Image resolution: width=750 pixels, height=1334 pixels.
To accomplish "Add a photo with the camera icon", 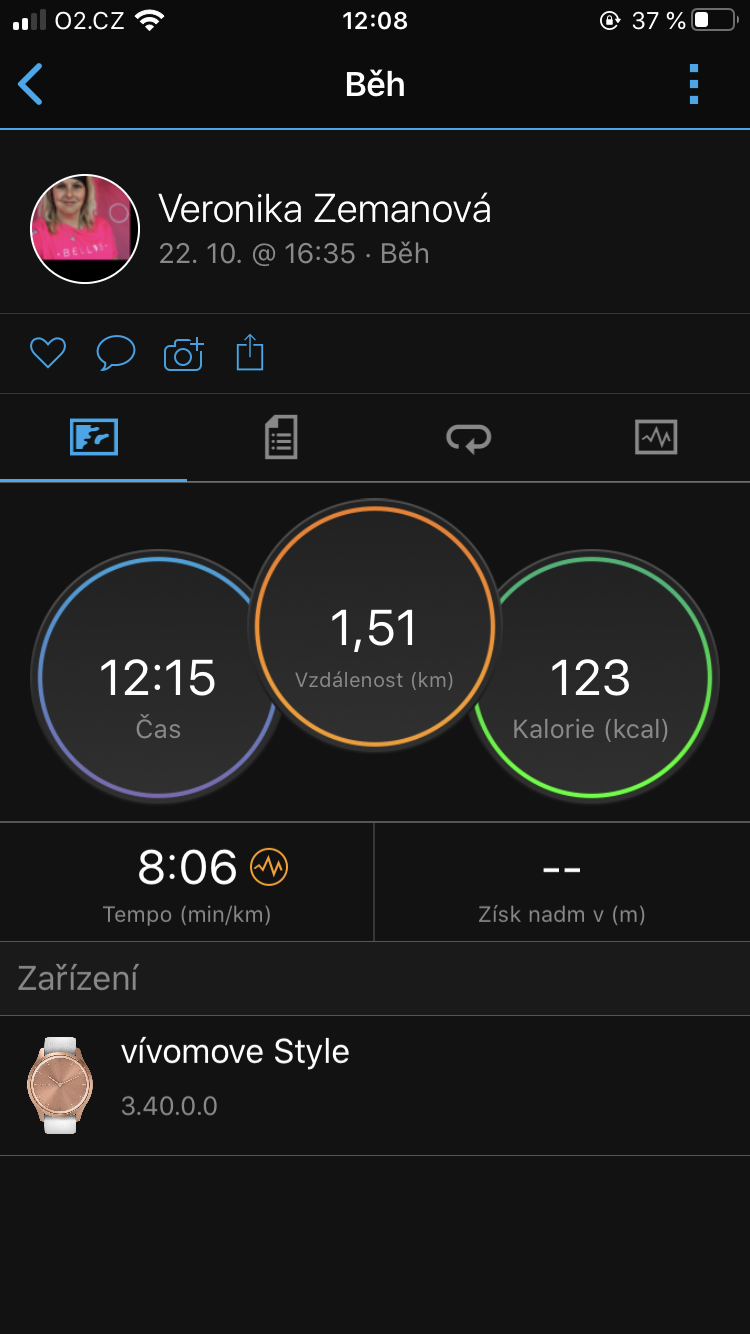I will 183,354.
